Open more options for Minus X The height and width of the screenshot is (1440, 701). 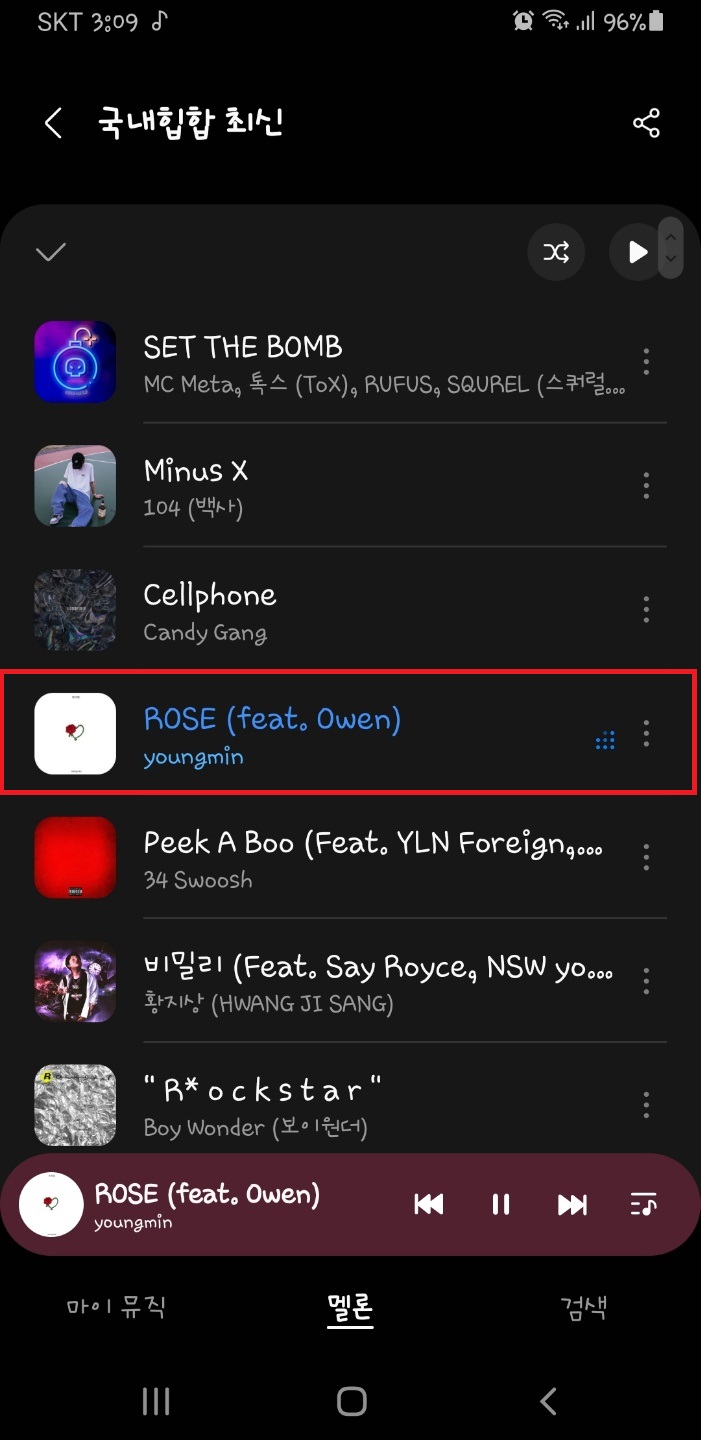point(646,486)
